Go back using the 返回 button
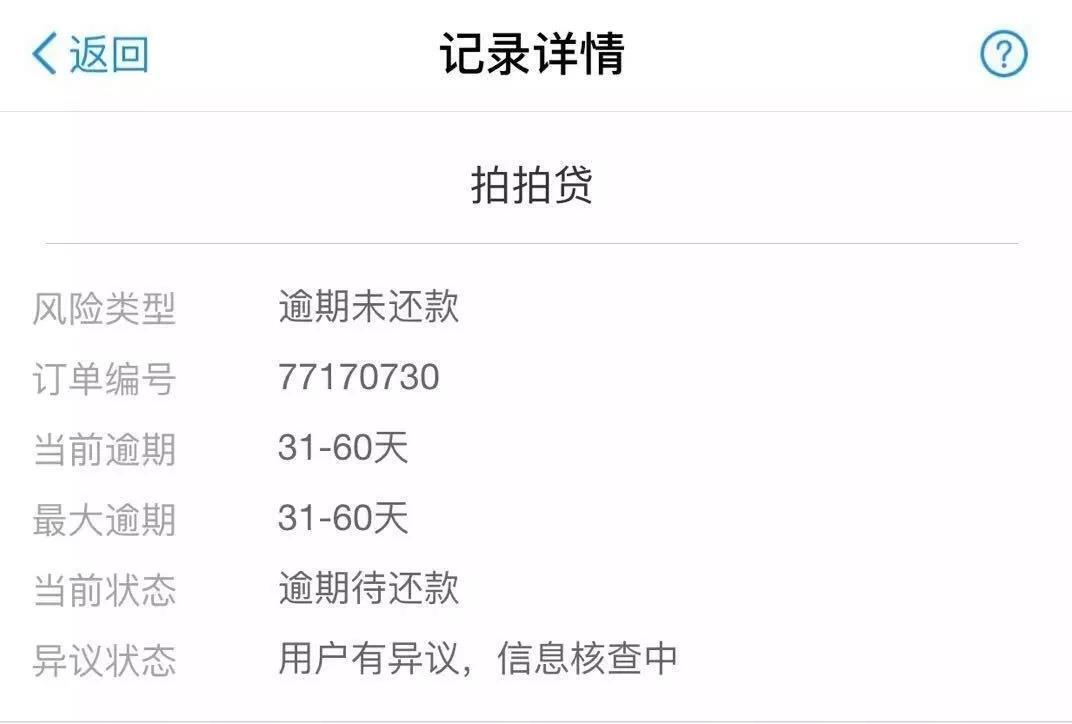 click(90, 54)
